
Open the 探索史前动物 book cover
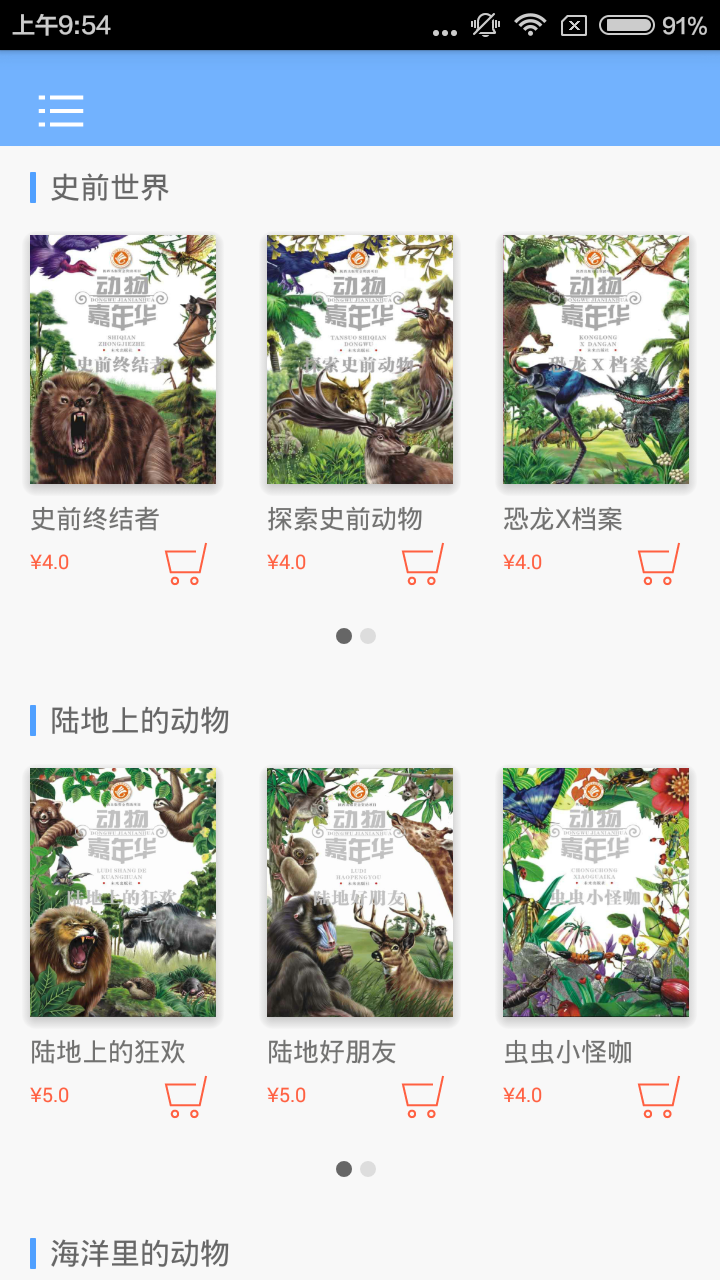tap(360, 359)
